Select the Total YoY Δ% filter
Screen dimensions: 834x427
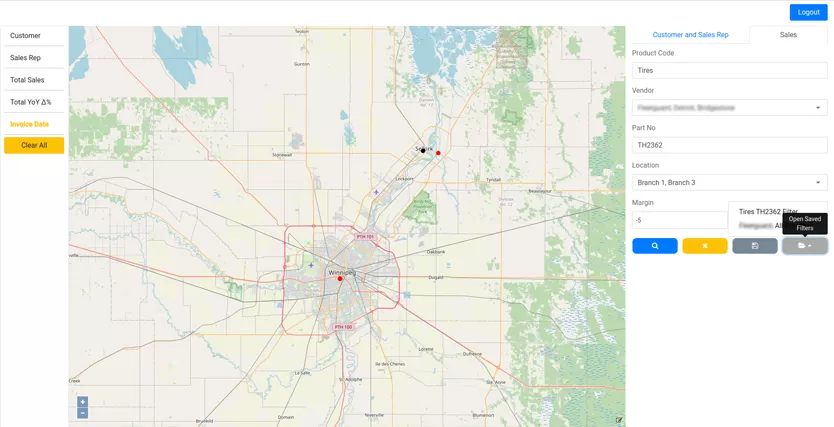(34, 102)
